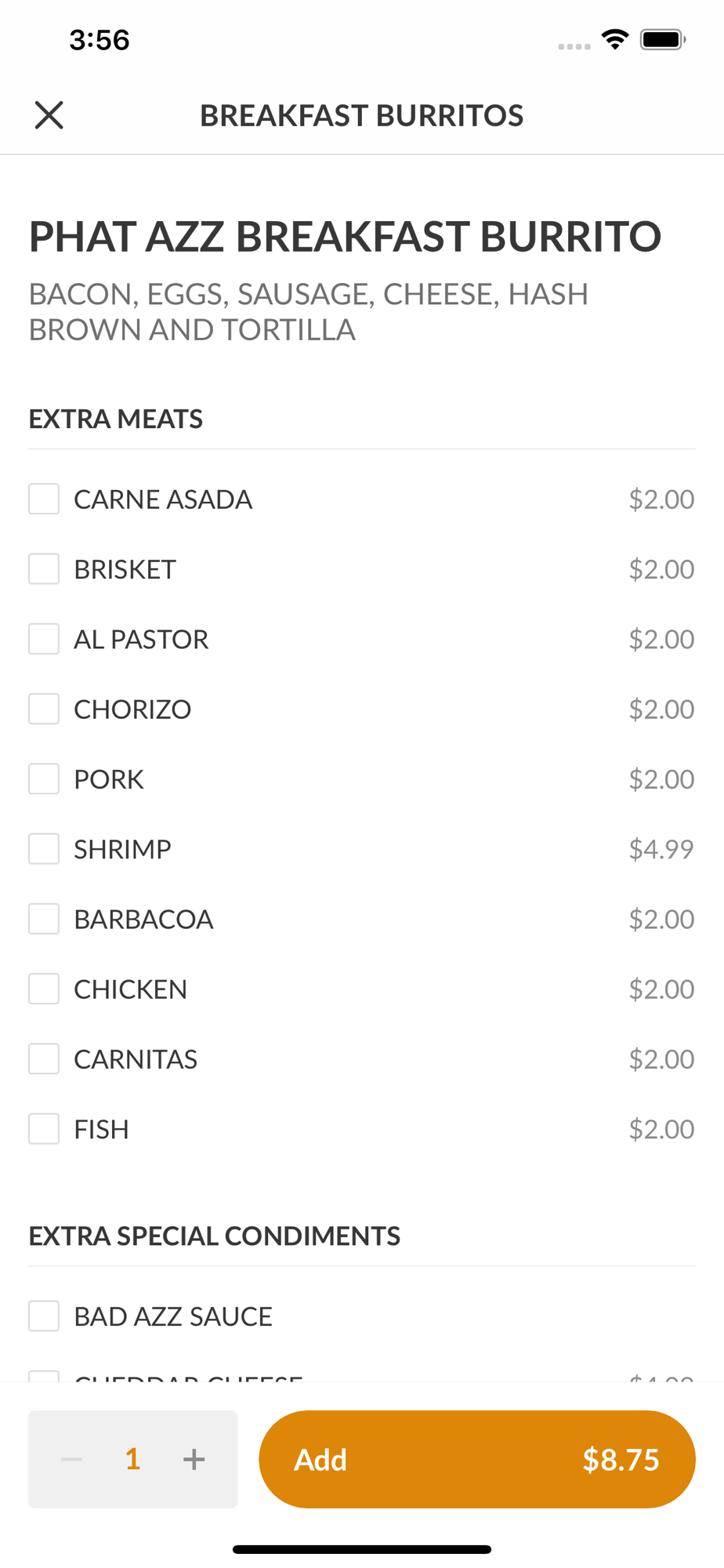
Task: Select the Barbacoa option
Action: [44, 919]
